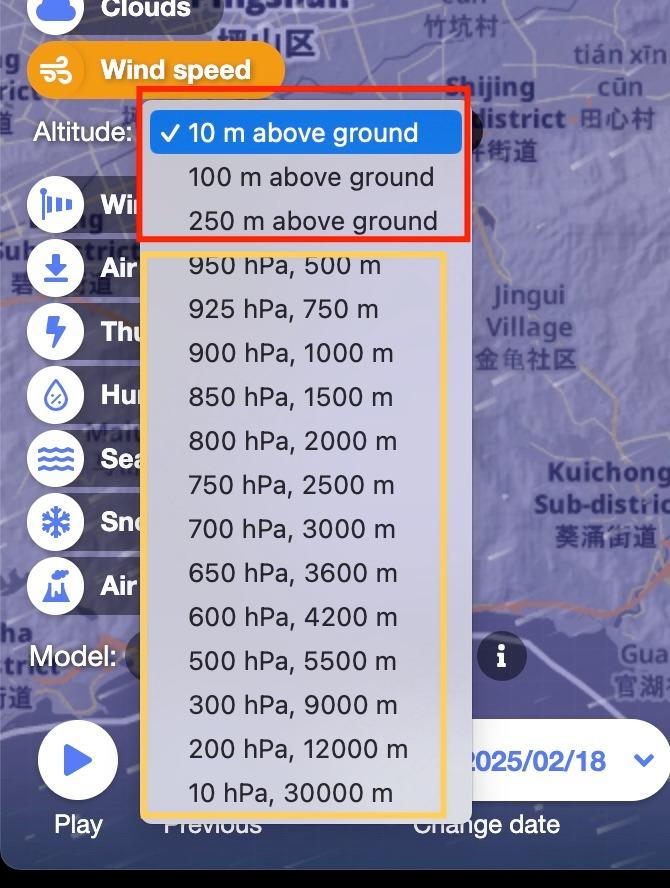The width and height of the screenshot is (670, 888).
Task: Tap the Wind speed layer button
Action: pyautogui.click(x=155, y=70)
